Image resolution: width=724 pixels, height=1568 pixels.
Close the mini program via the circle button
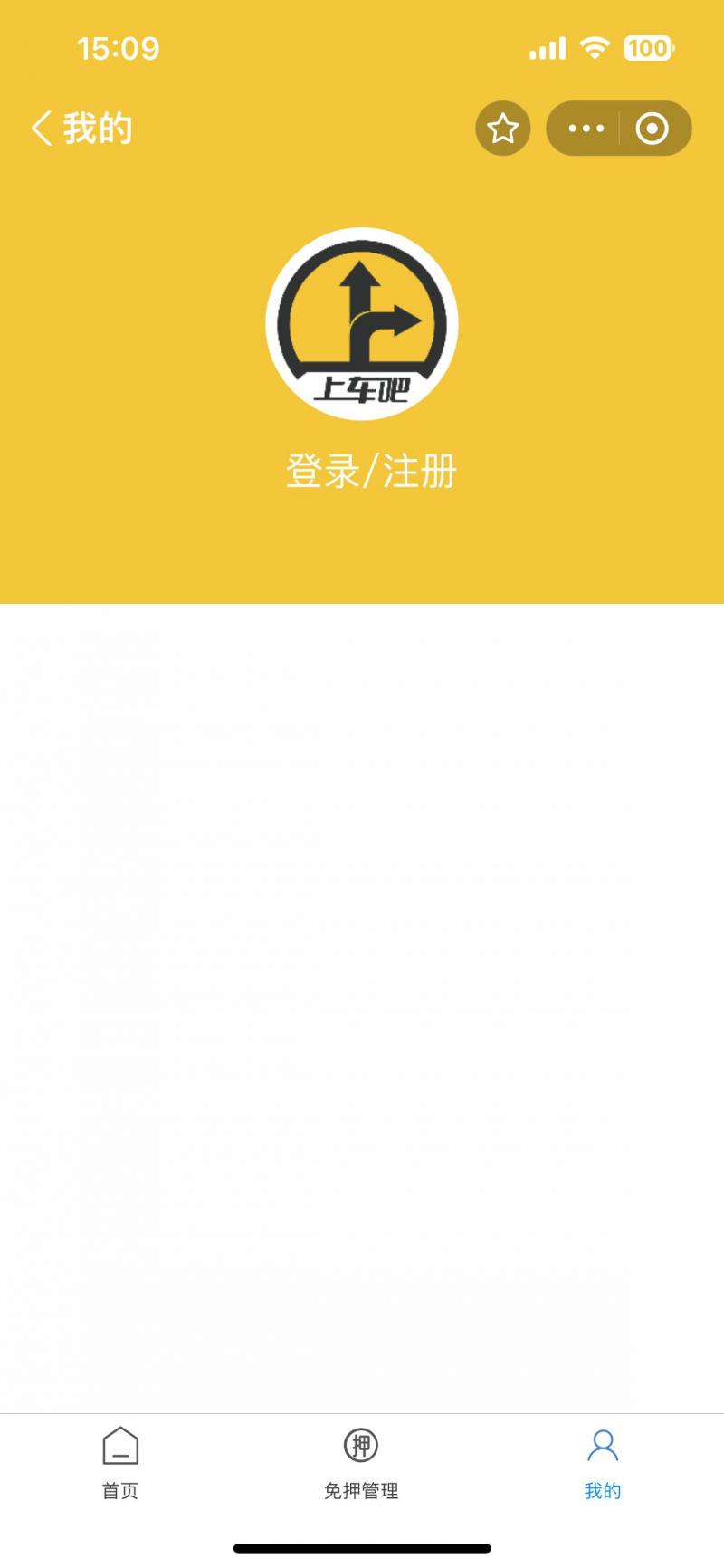coord(652,129)
